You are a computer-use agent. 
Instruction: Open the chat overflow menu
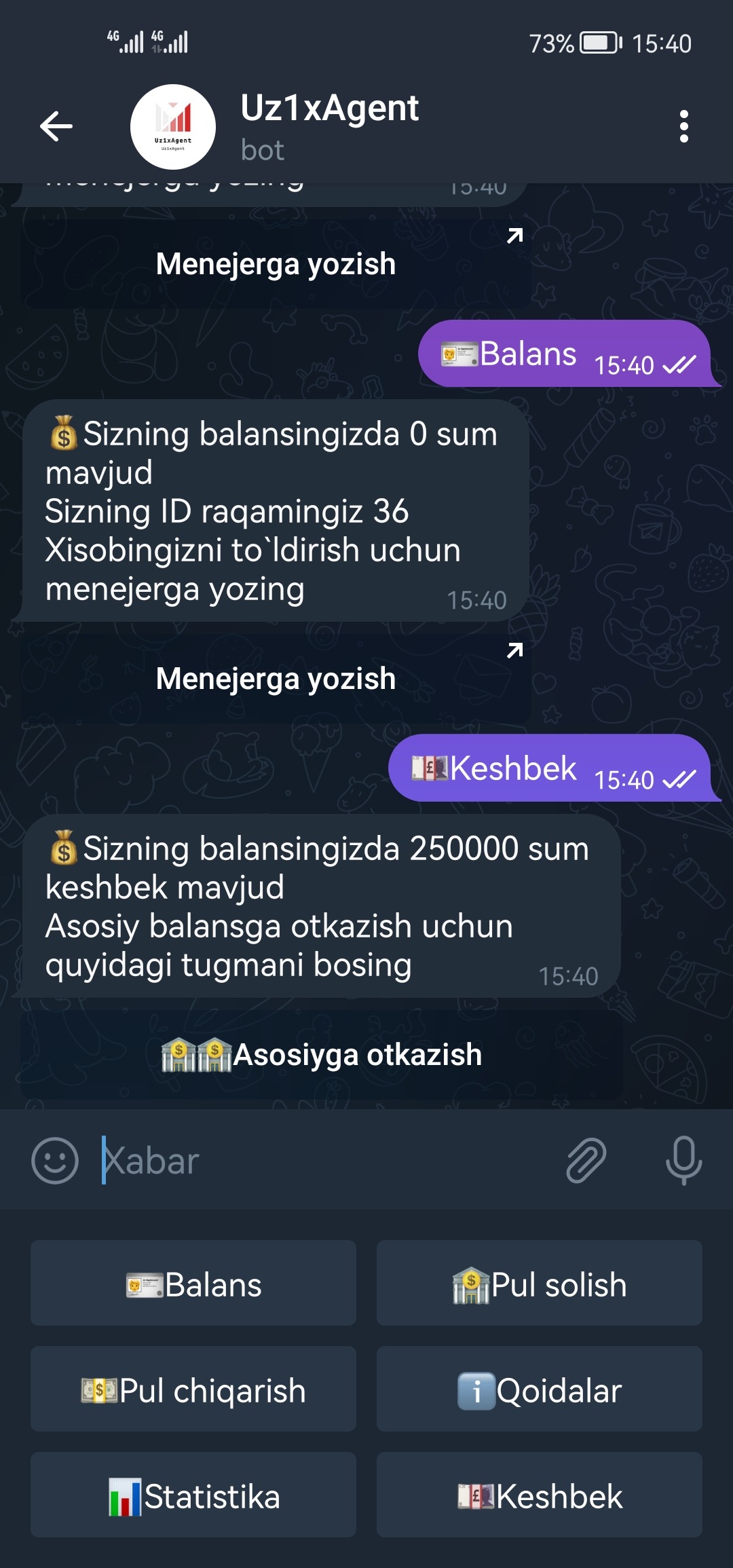pyautogui.click(x=683, y=126)
